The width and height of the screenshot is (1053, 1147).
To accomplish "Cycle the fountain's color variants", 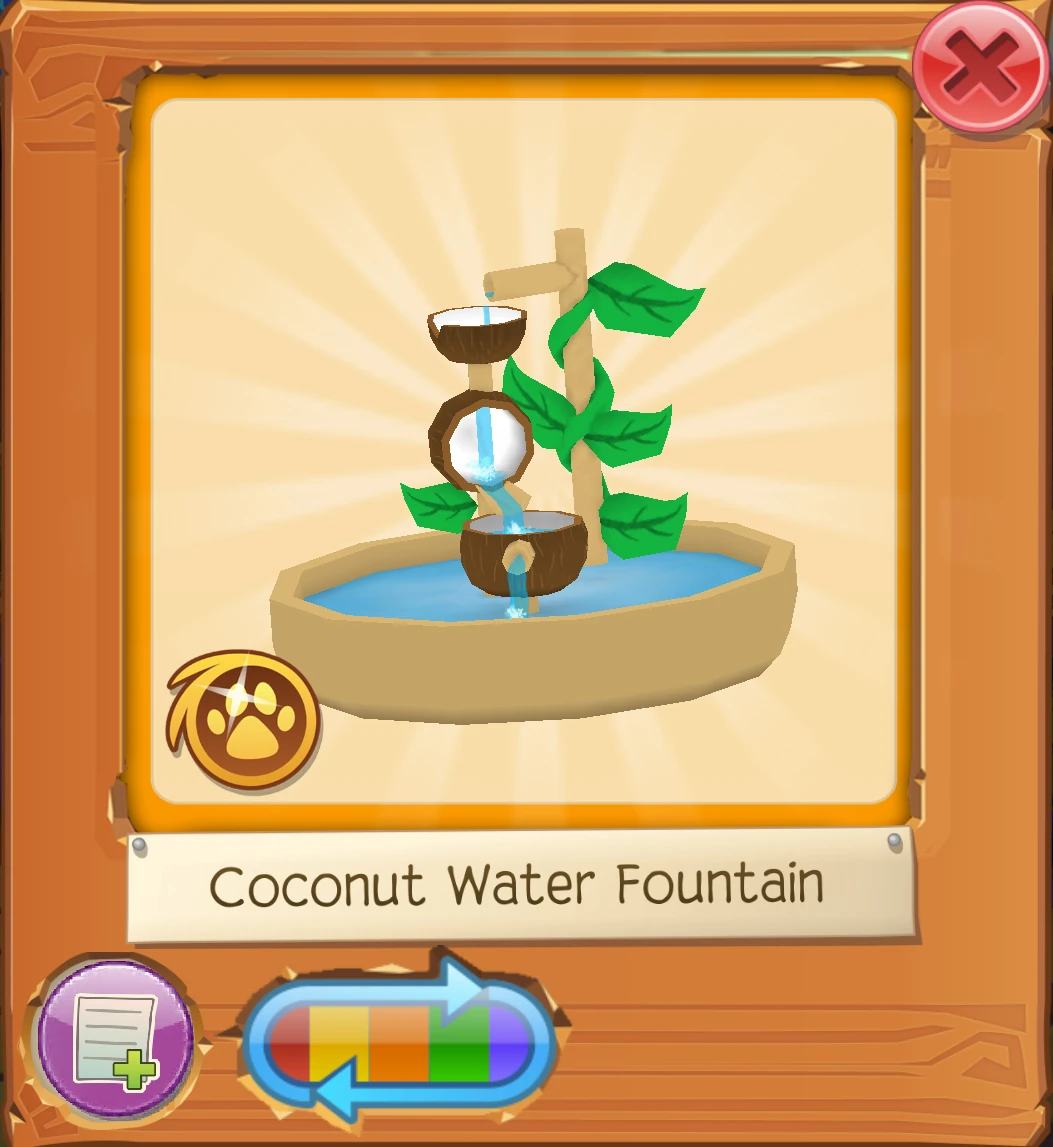I will 398,1043.
